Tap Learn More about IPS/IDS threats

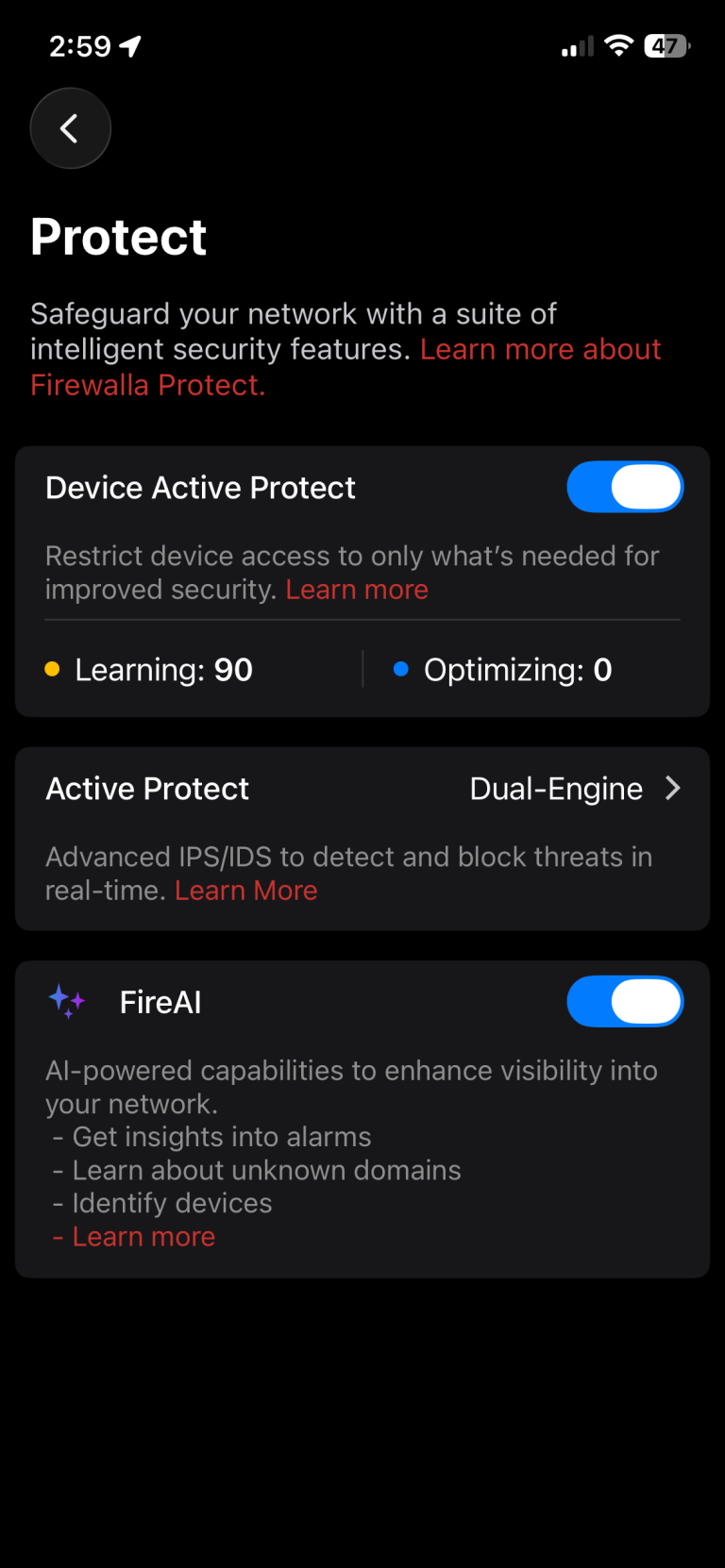coord(245,890)
